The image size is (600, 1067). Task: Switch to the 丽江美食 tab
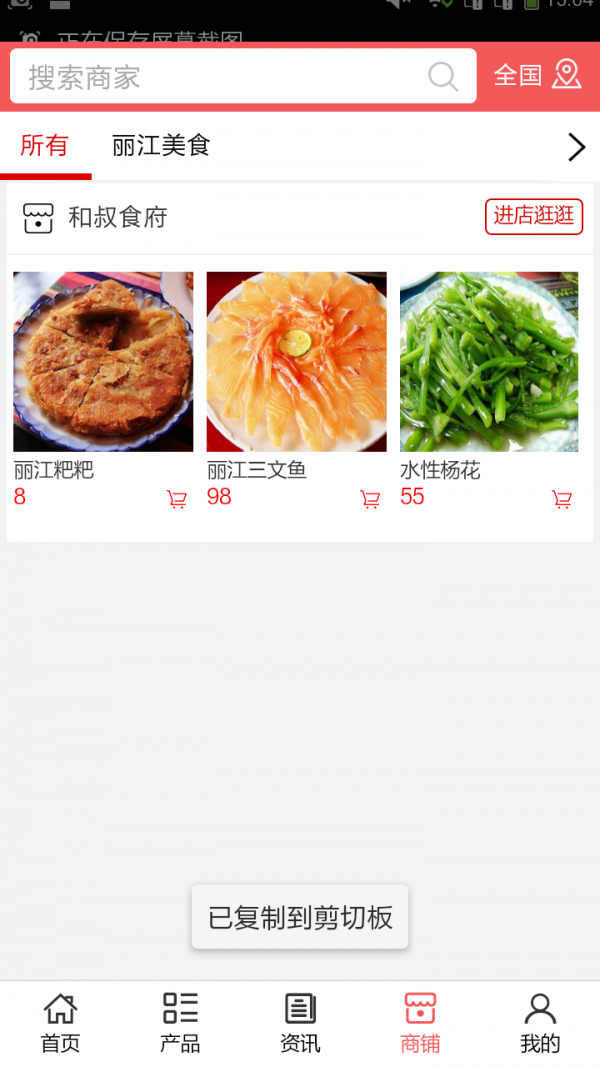tap(161, 146)
